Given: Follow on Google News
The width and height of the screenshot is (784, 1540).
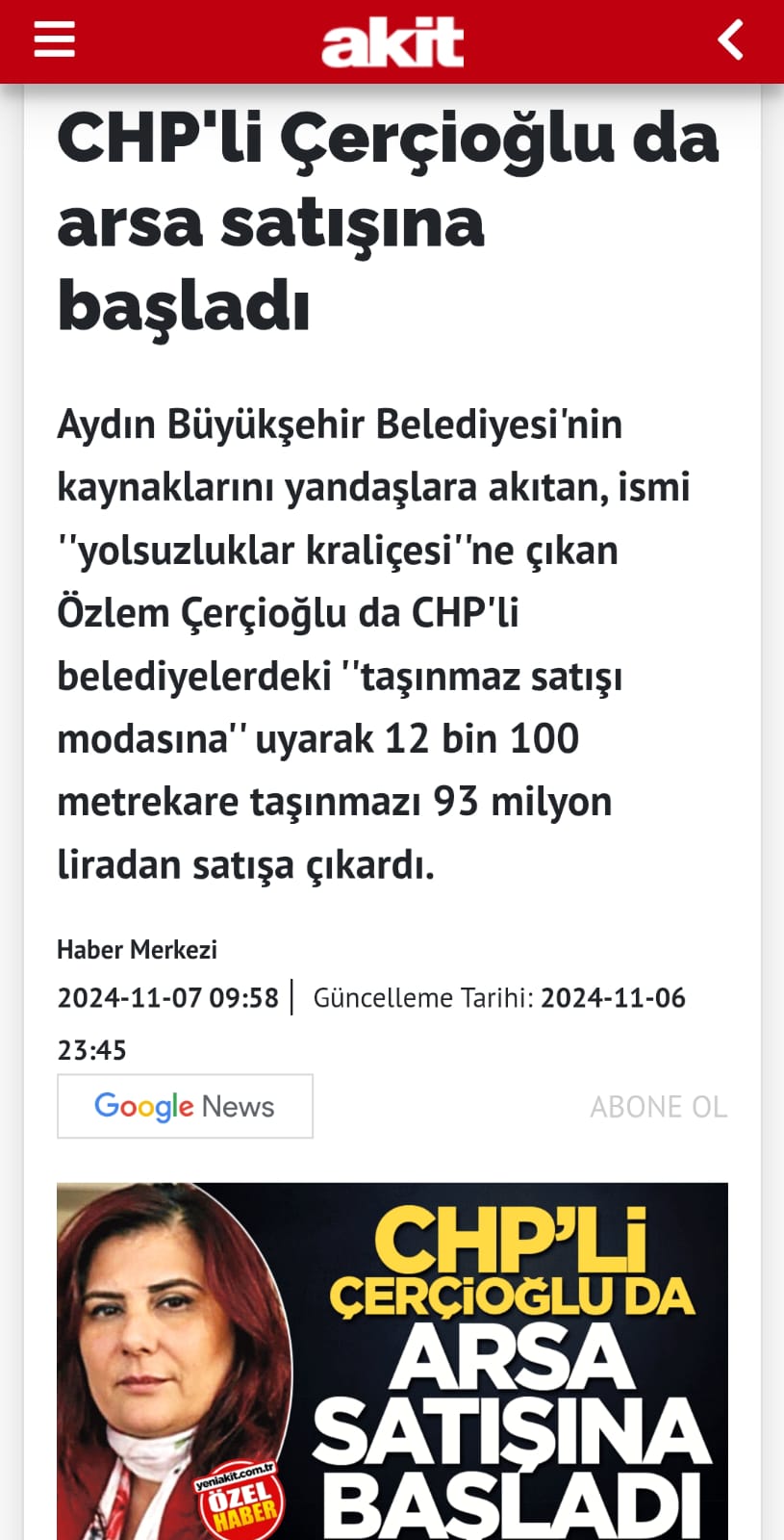Looking at the screenshot, I should (x=185, y=1106).
